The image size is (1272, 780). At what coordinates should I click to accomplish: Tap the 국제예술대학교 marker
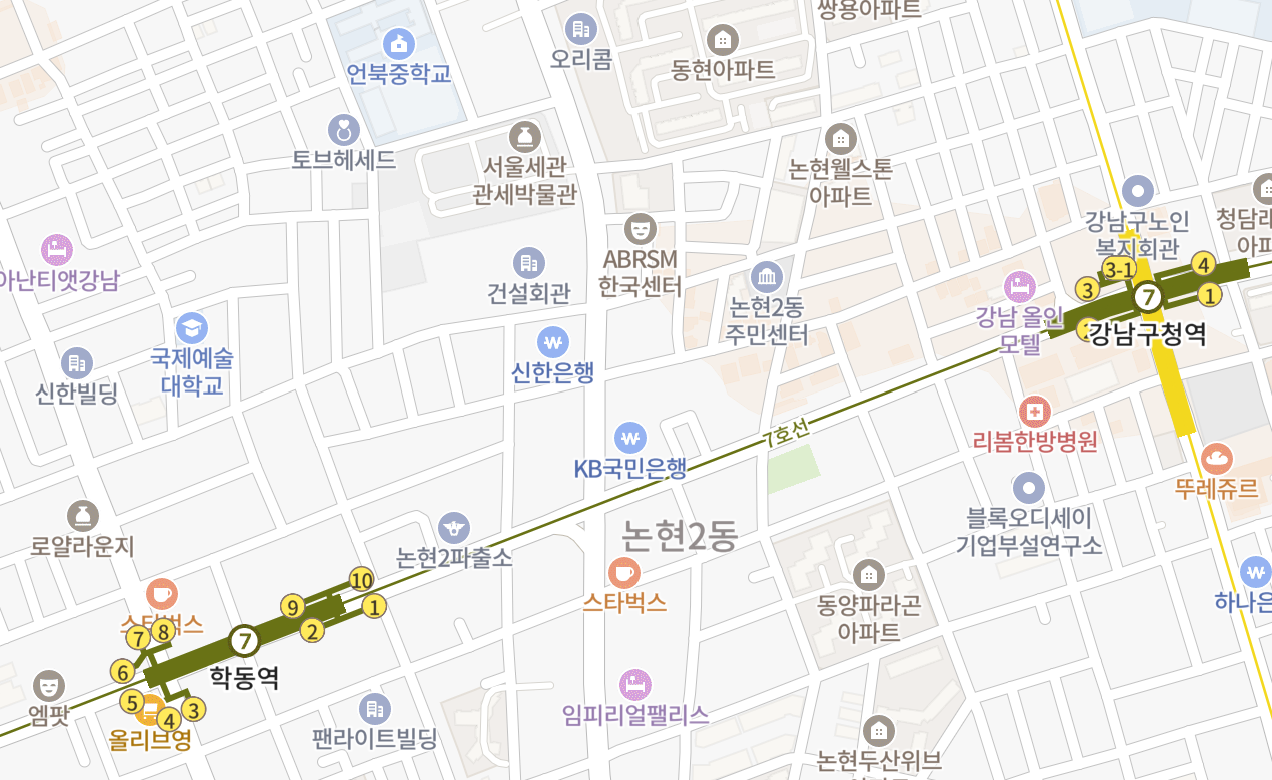coord(191,327)
